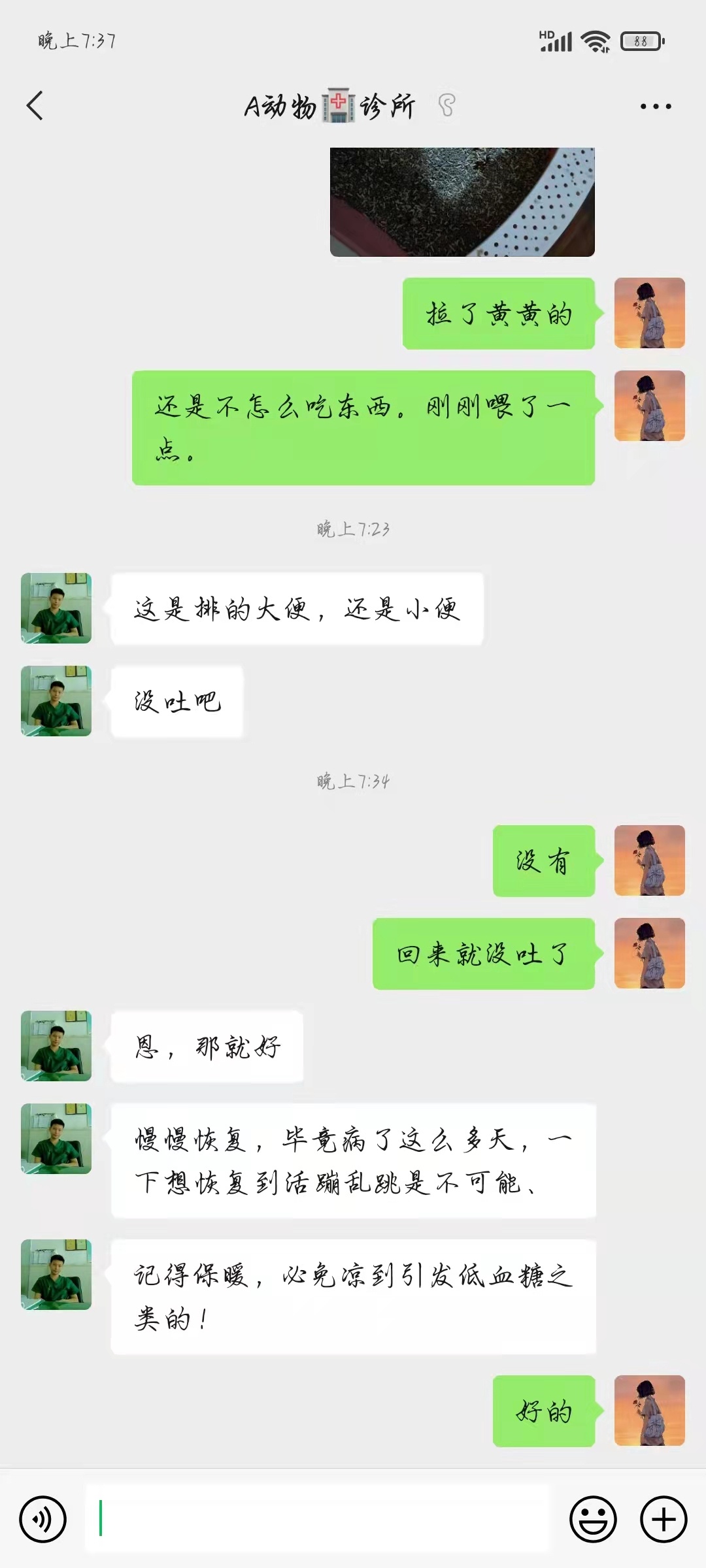Switch to voice message input
This screenshot has width=706, height=1568.
click(43, 1519)
